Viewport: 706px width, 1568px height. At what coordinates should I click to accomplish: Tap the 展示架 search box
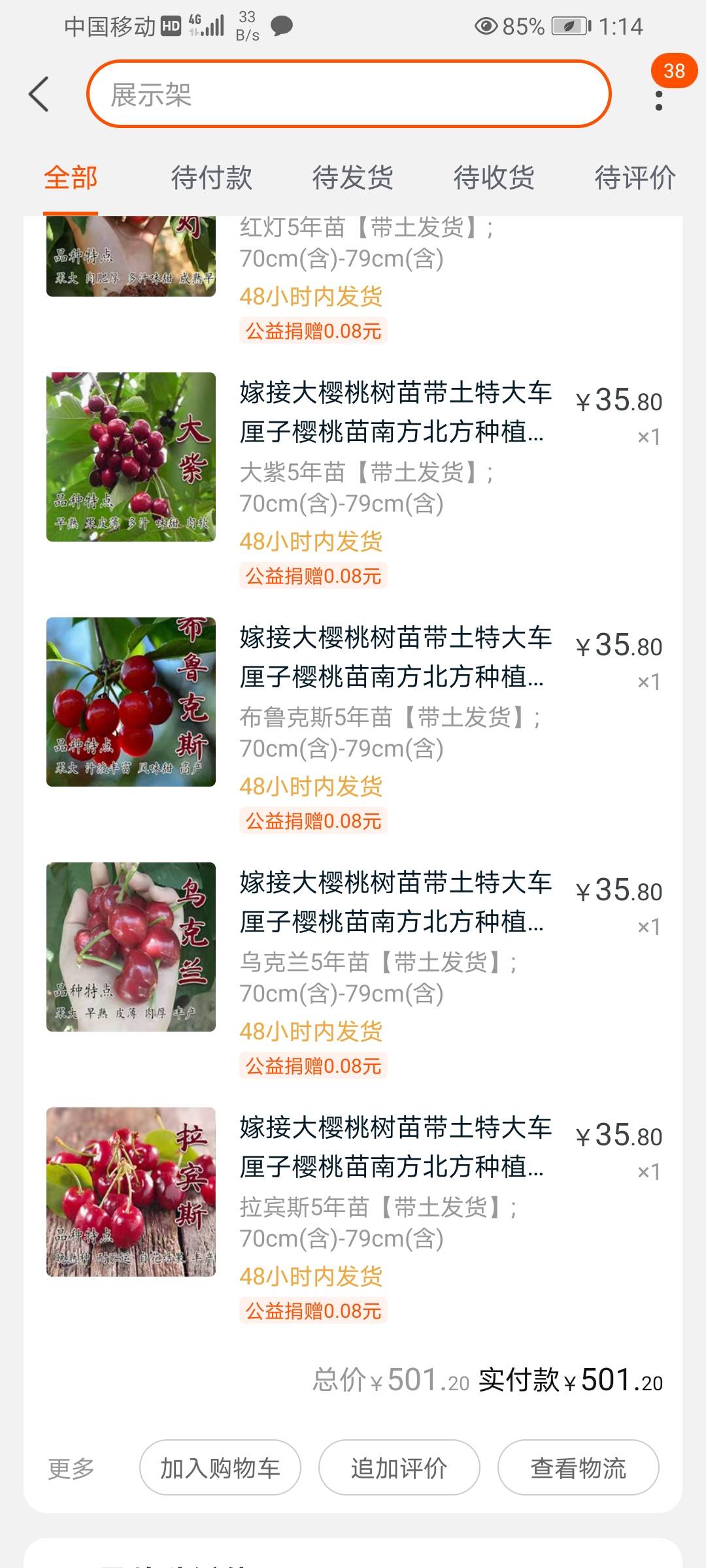348,94
